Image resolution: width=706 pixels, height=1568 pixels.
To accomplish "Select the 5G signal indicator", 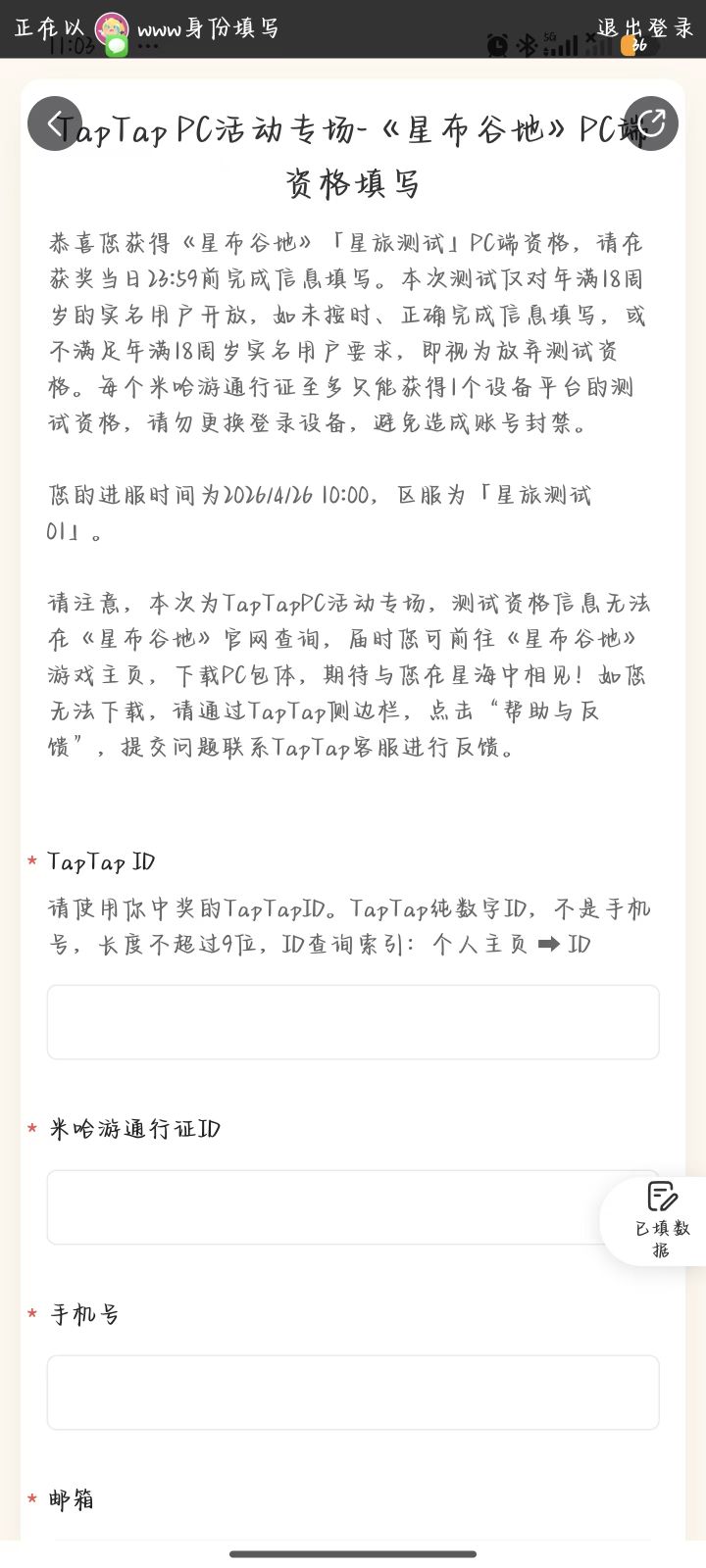I will 559,45.
